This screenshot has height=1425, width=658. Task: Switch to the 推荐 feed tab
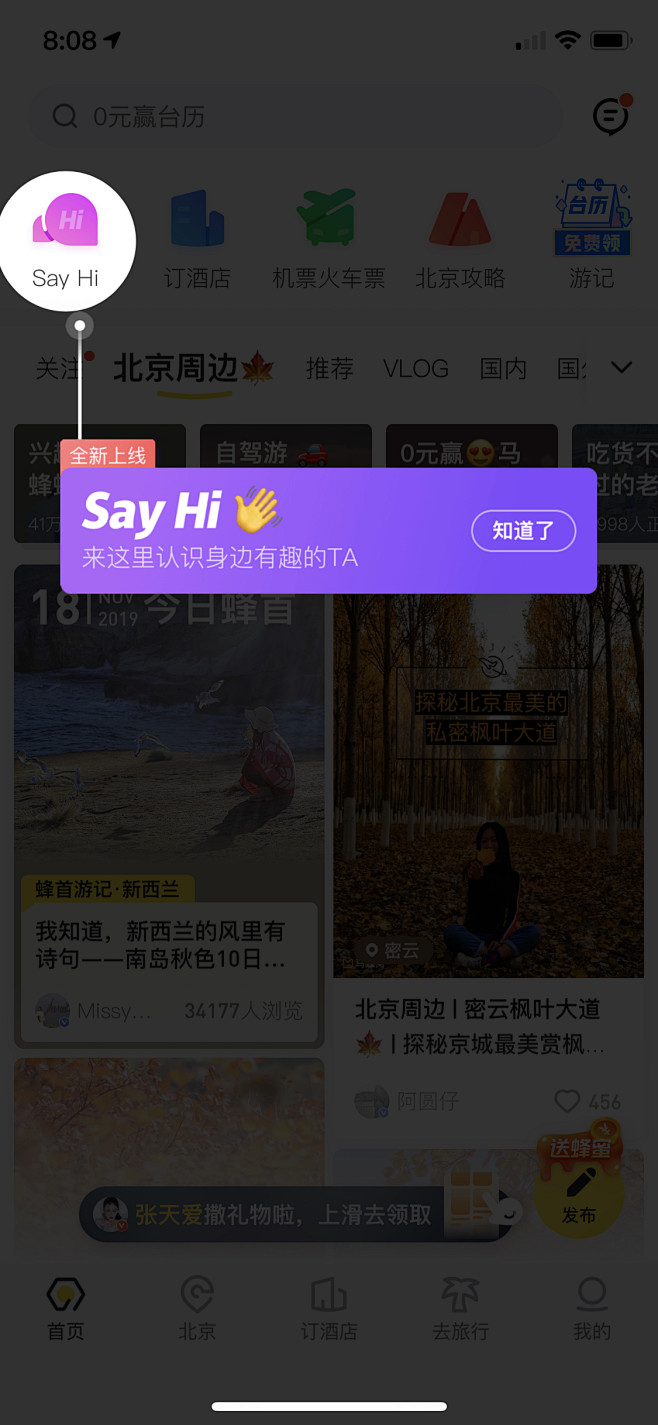(x=329, y=369)
